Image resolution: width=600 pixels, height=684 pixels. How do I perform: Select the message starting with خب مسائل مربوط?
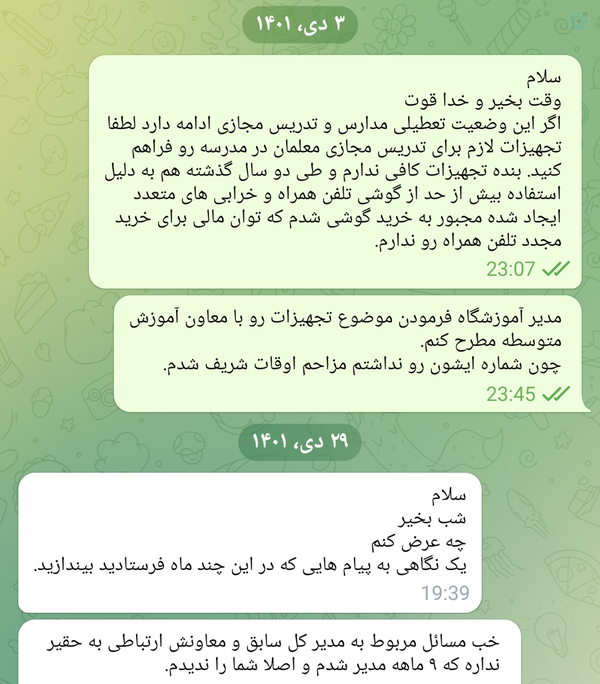[x=270, y=653]
